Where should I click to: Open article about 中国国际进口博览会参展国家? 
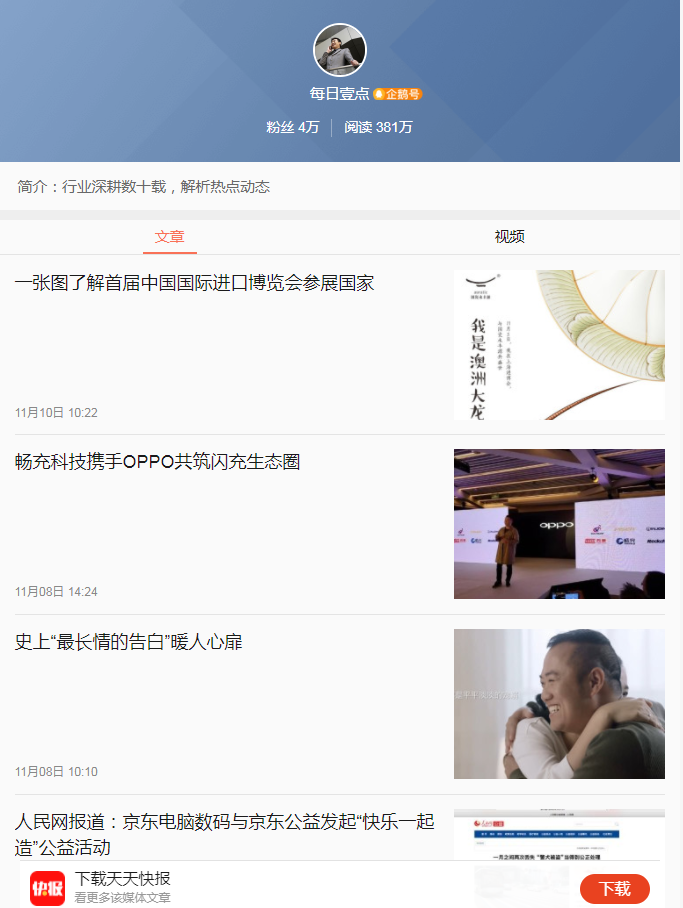(x=195, y=283)
